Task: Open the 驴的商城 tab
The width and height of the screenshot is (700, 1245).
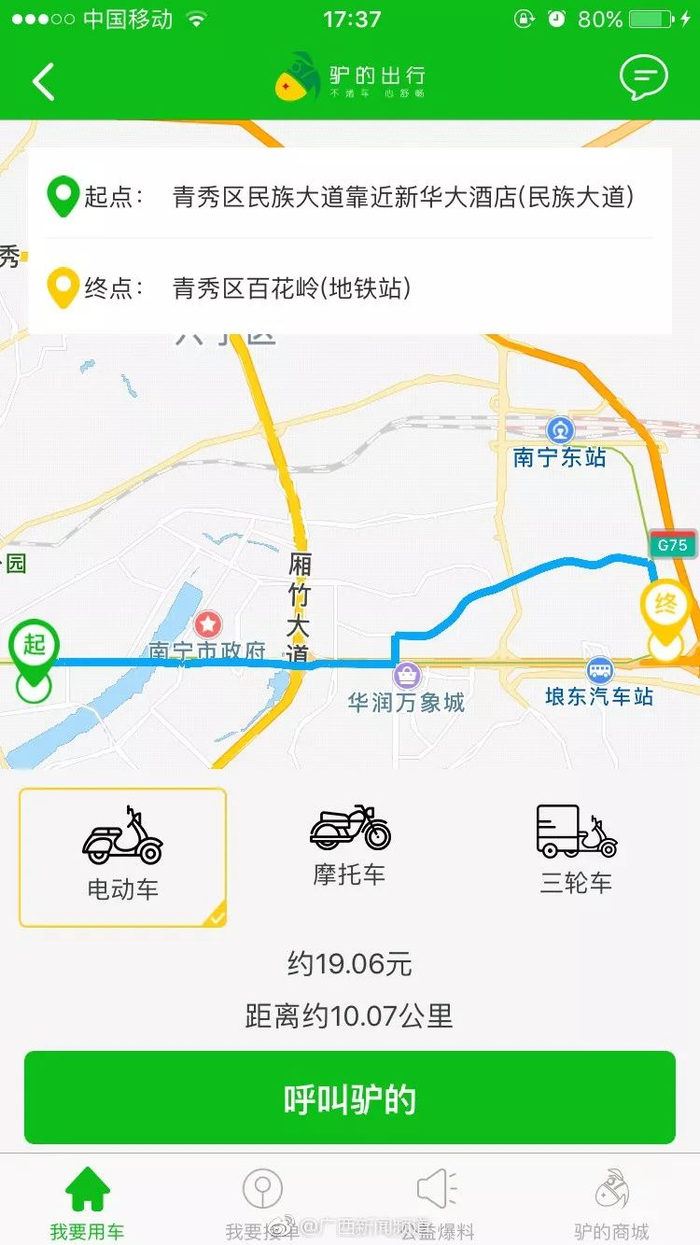Action: pyautogui.click(x=611, y=1203)
